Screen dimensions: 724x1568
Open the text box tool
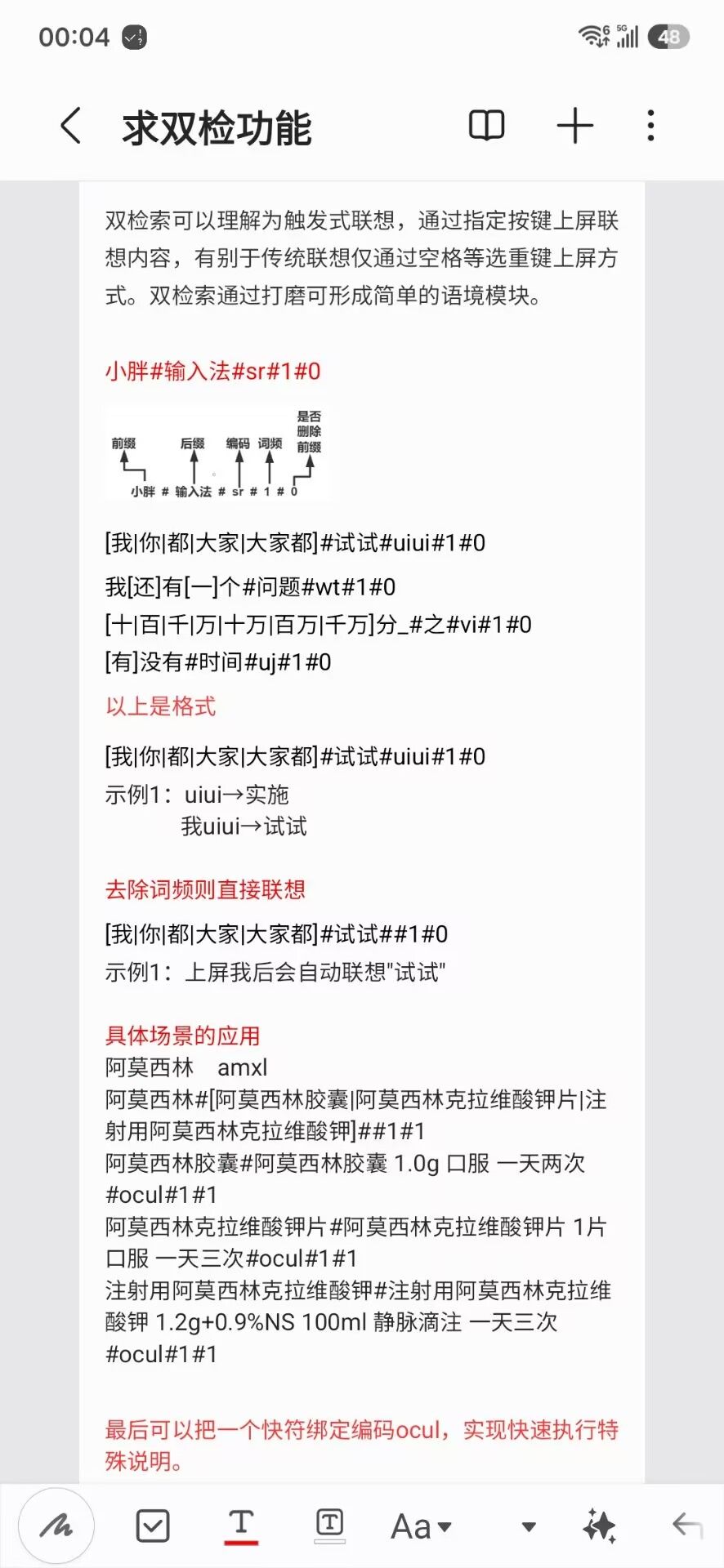coord(329,1526)
